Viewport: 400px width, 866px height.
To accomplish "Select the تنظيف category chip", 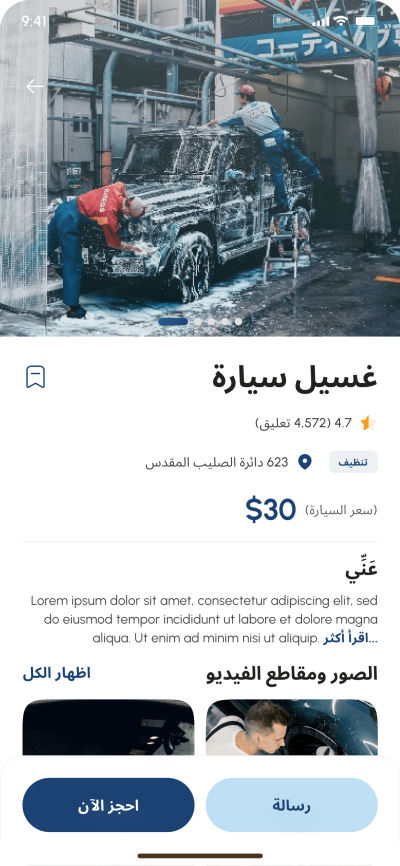I will pos(354,462).
